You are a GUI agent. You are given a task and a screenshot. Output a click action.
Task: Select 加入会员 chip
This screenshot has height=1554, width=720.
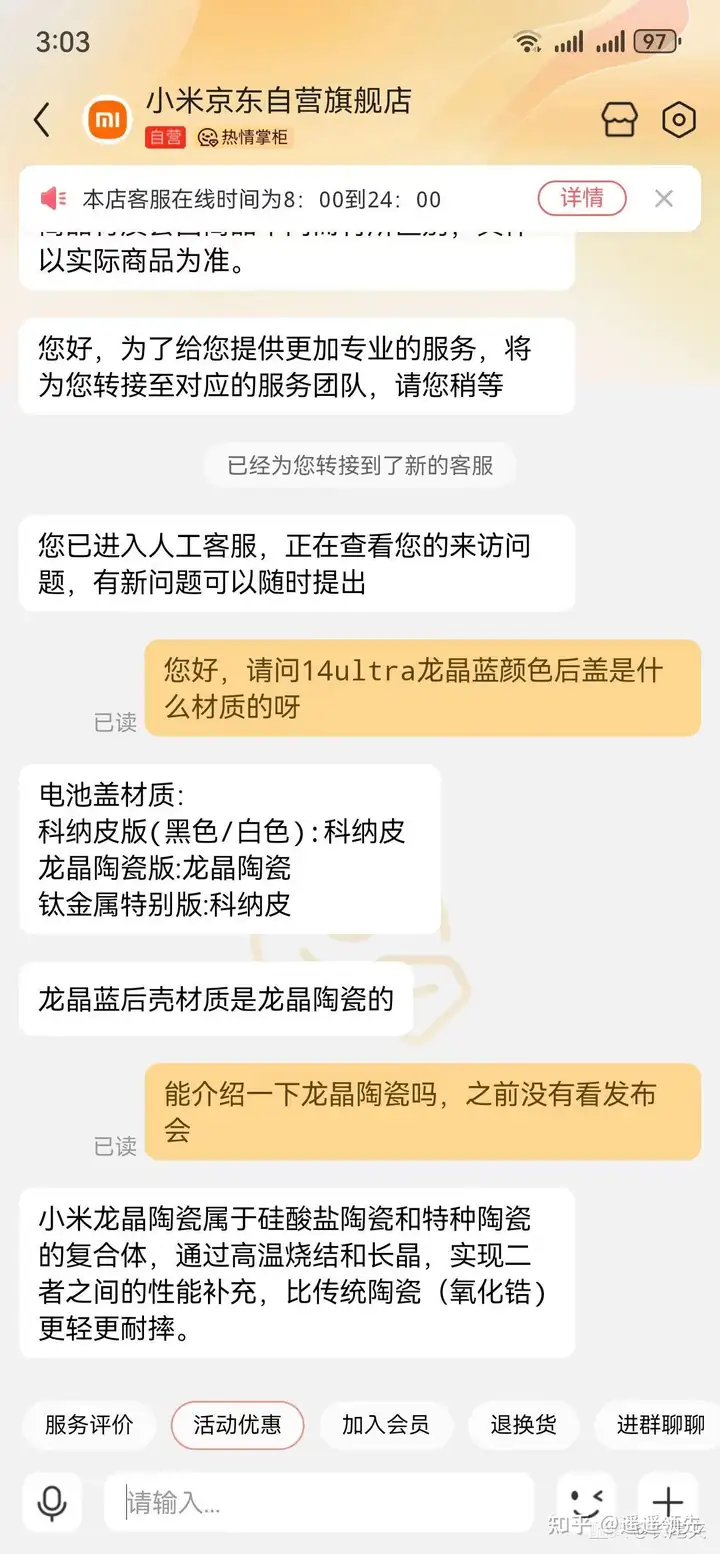tap(386, 1425)
